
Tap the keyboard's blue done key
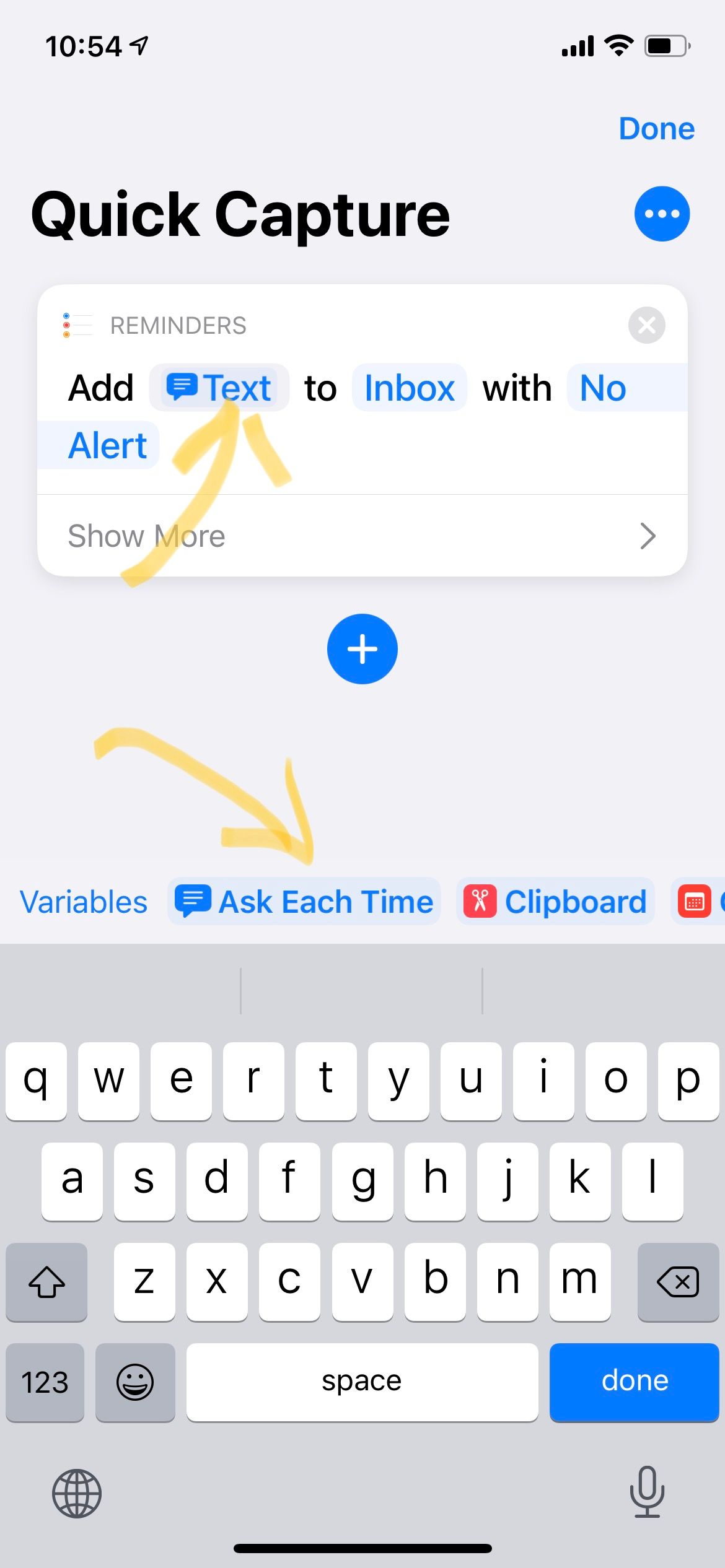634,1381
